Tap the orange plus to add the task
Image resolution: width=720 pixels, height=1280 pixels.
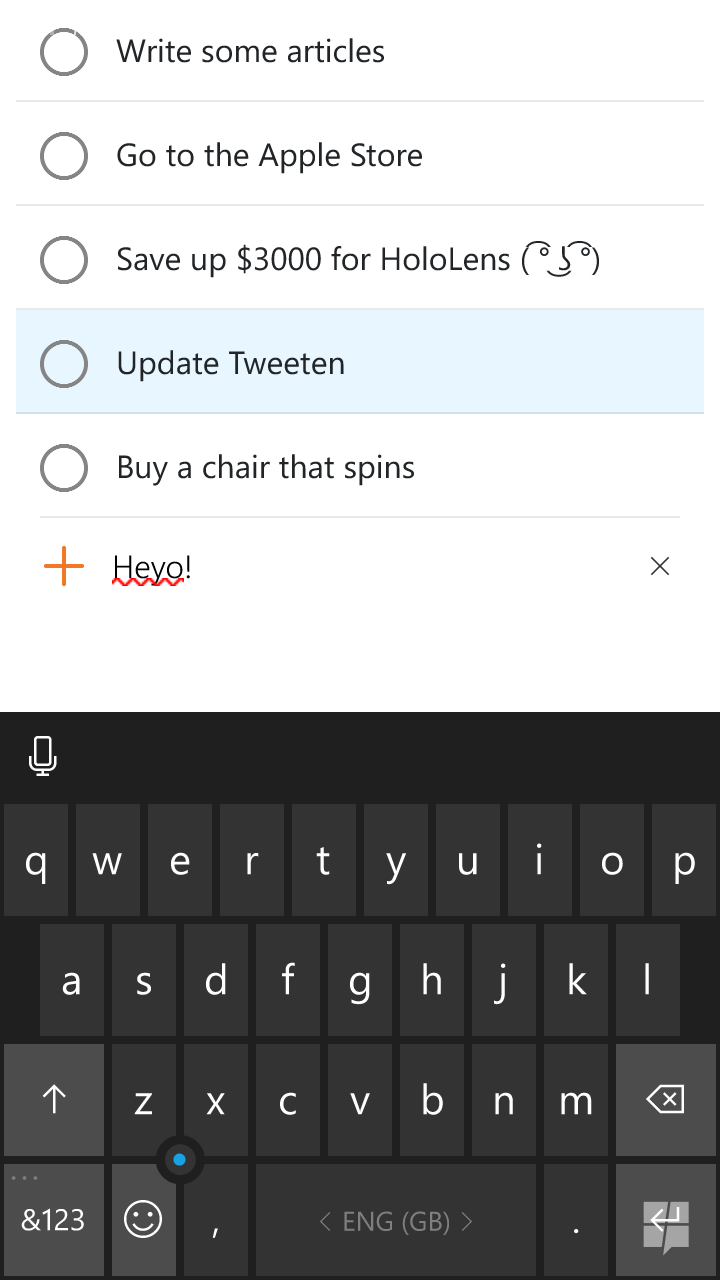tap(64, 567)
